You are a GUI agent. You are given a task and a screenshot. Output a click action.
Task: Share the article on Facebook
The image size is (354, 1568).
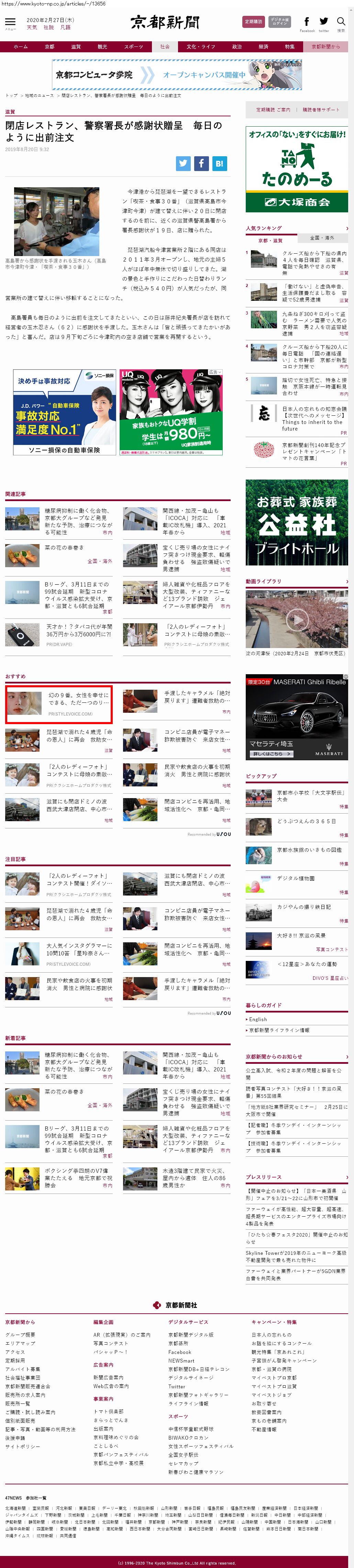[x=201, y=163]
